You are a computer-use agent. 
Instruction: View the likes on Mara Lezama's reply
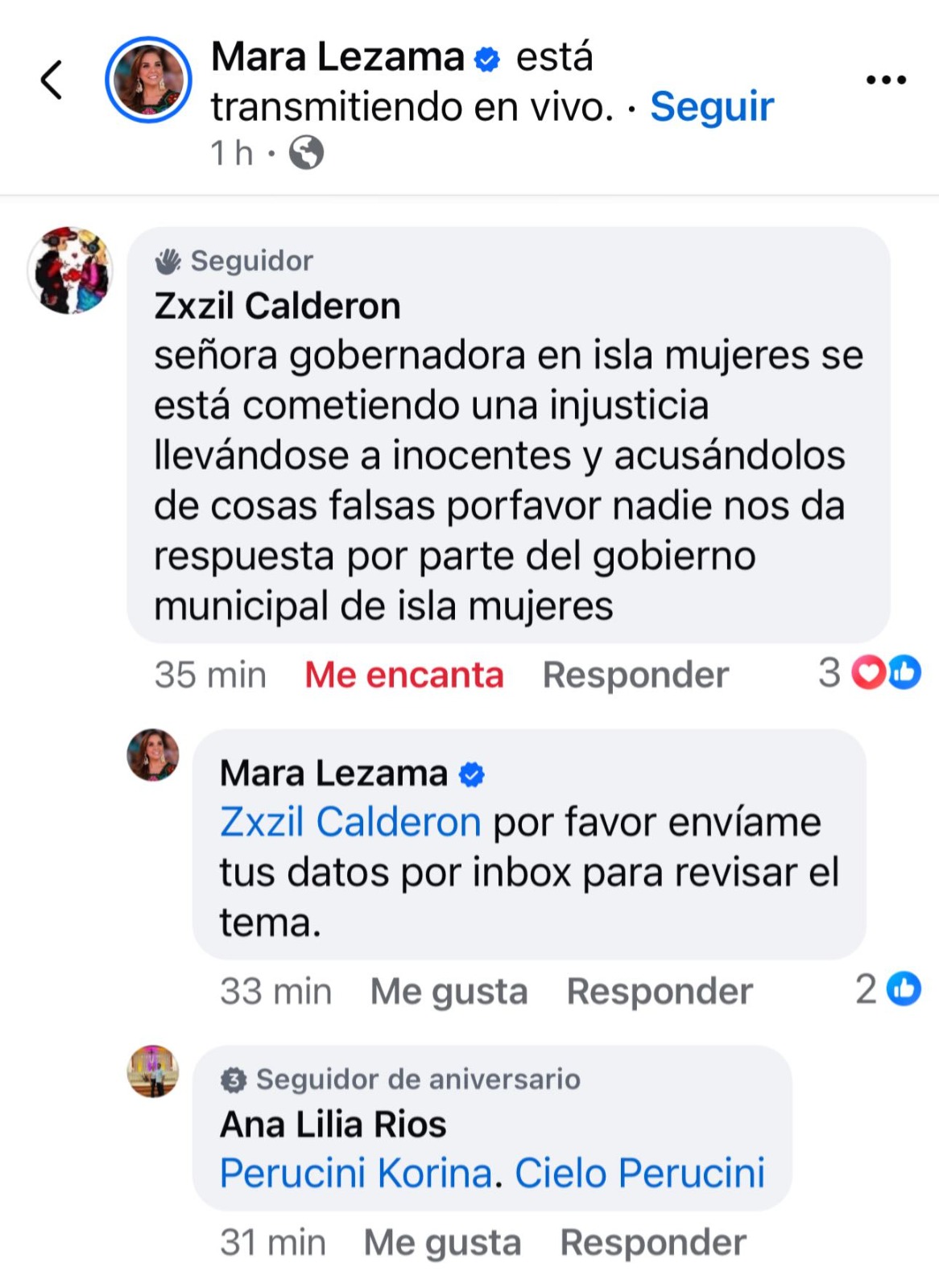[x=888, y=989]
